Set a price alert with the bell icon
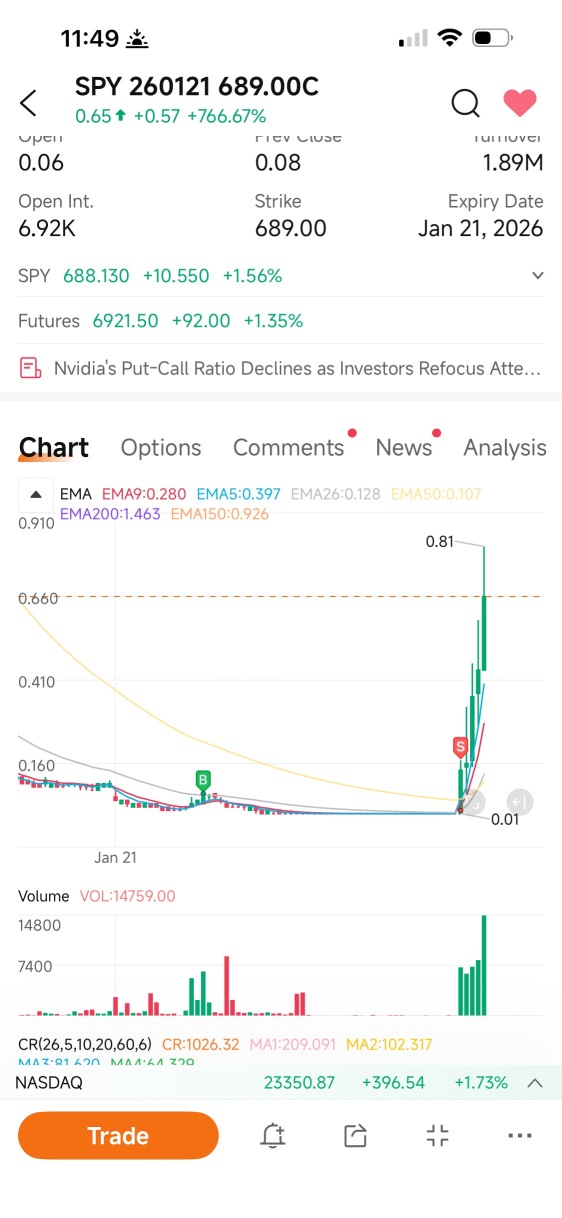 273,1135
